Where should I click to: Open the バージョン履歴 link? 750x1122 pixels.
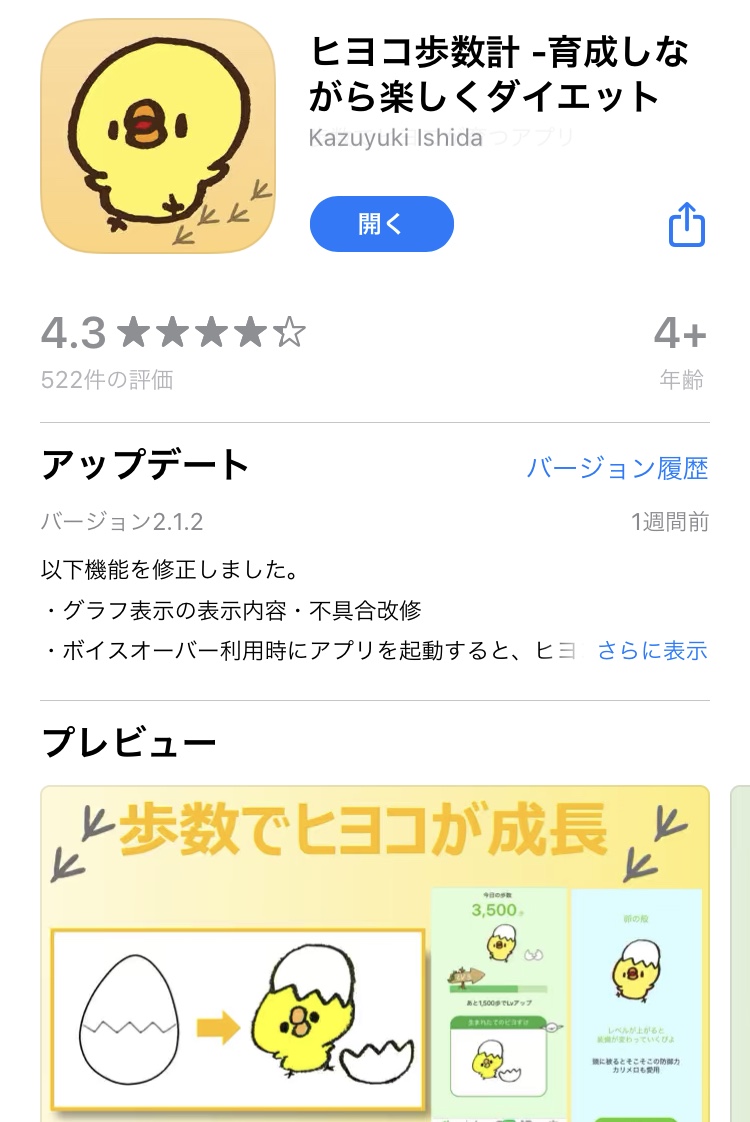tap(617, 468)
